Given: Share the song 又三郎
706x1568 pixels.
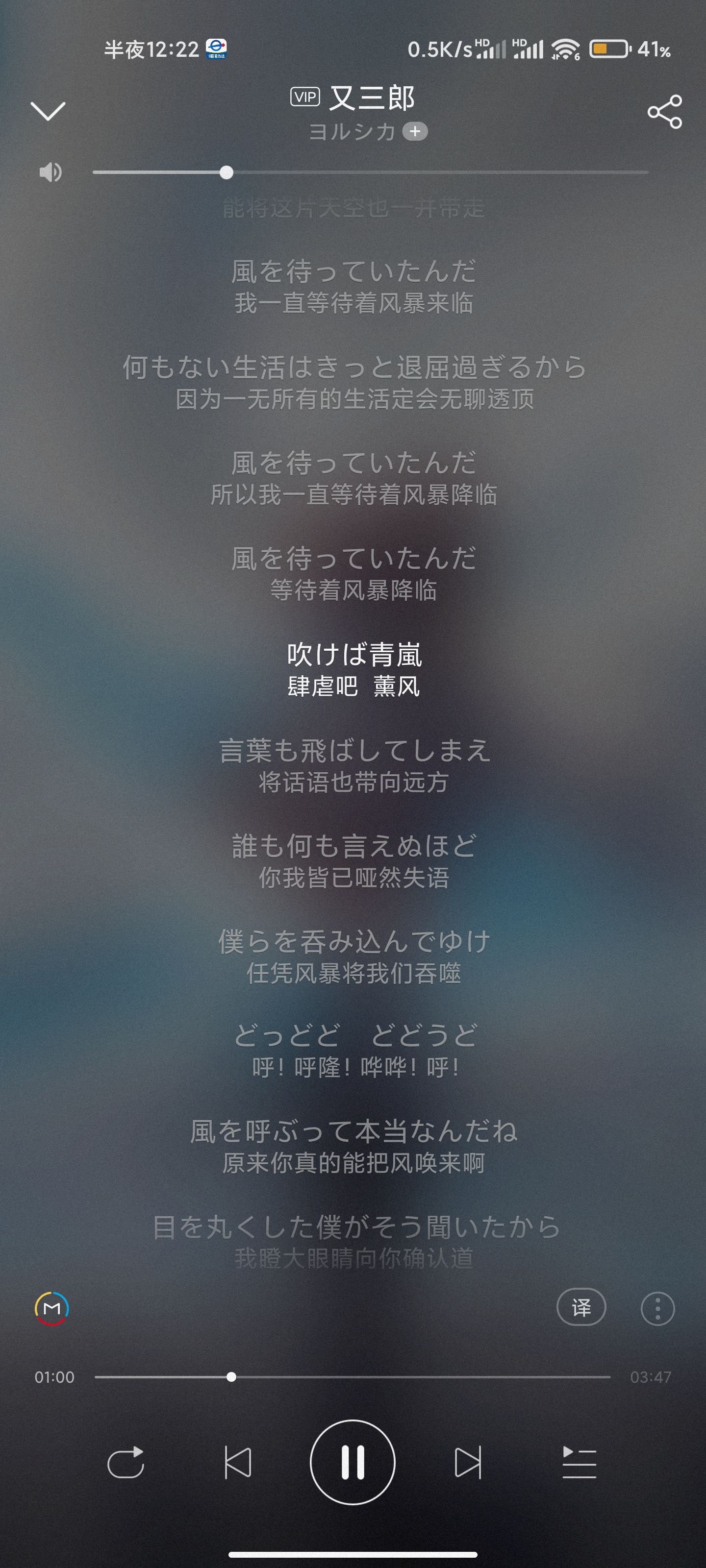Looking at the screenshot, I should (x=665, y=111).
